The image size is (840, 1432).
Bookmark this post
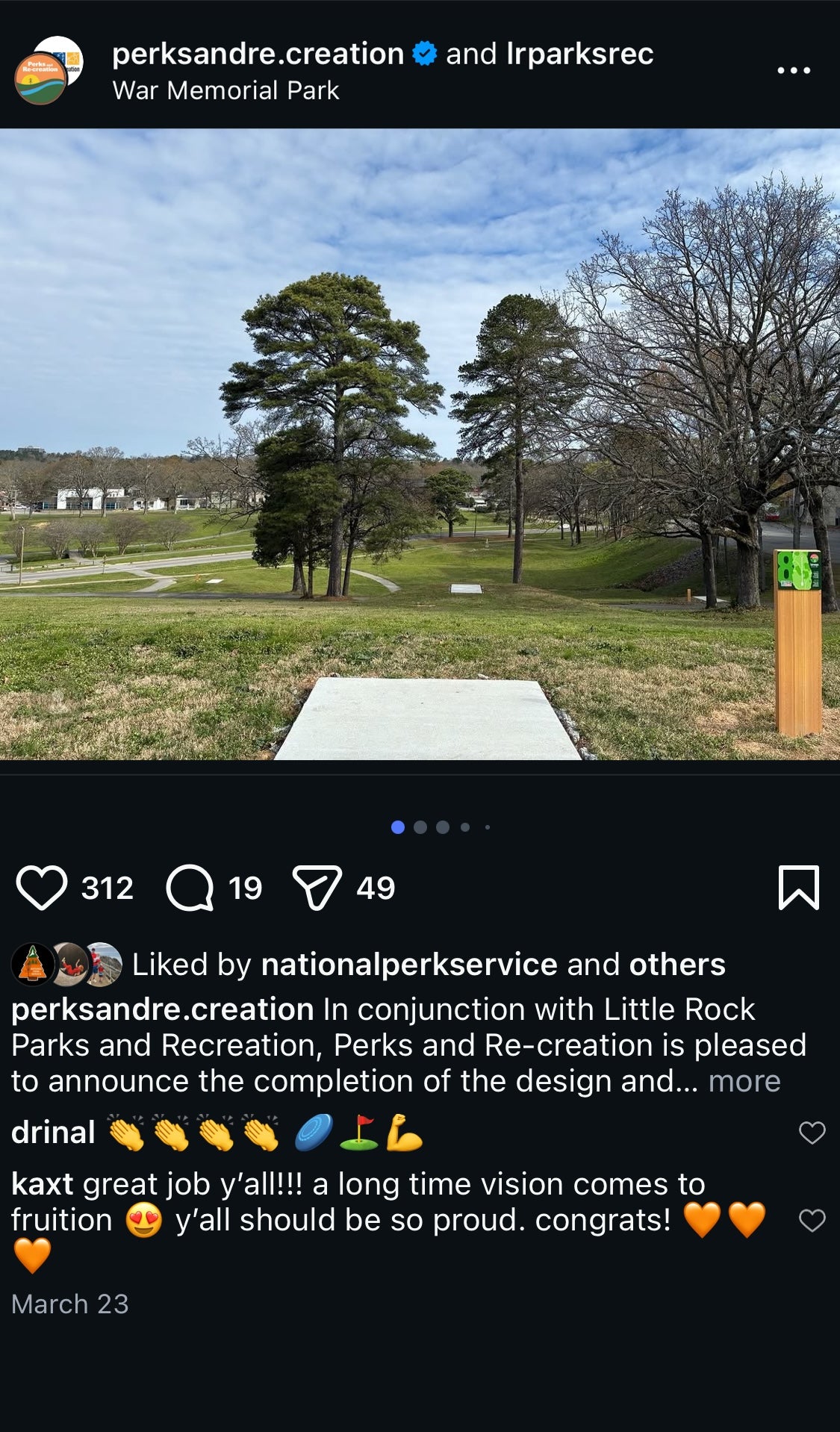pos(798,888)
